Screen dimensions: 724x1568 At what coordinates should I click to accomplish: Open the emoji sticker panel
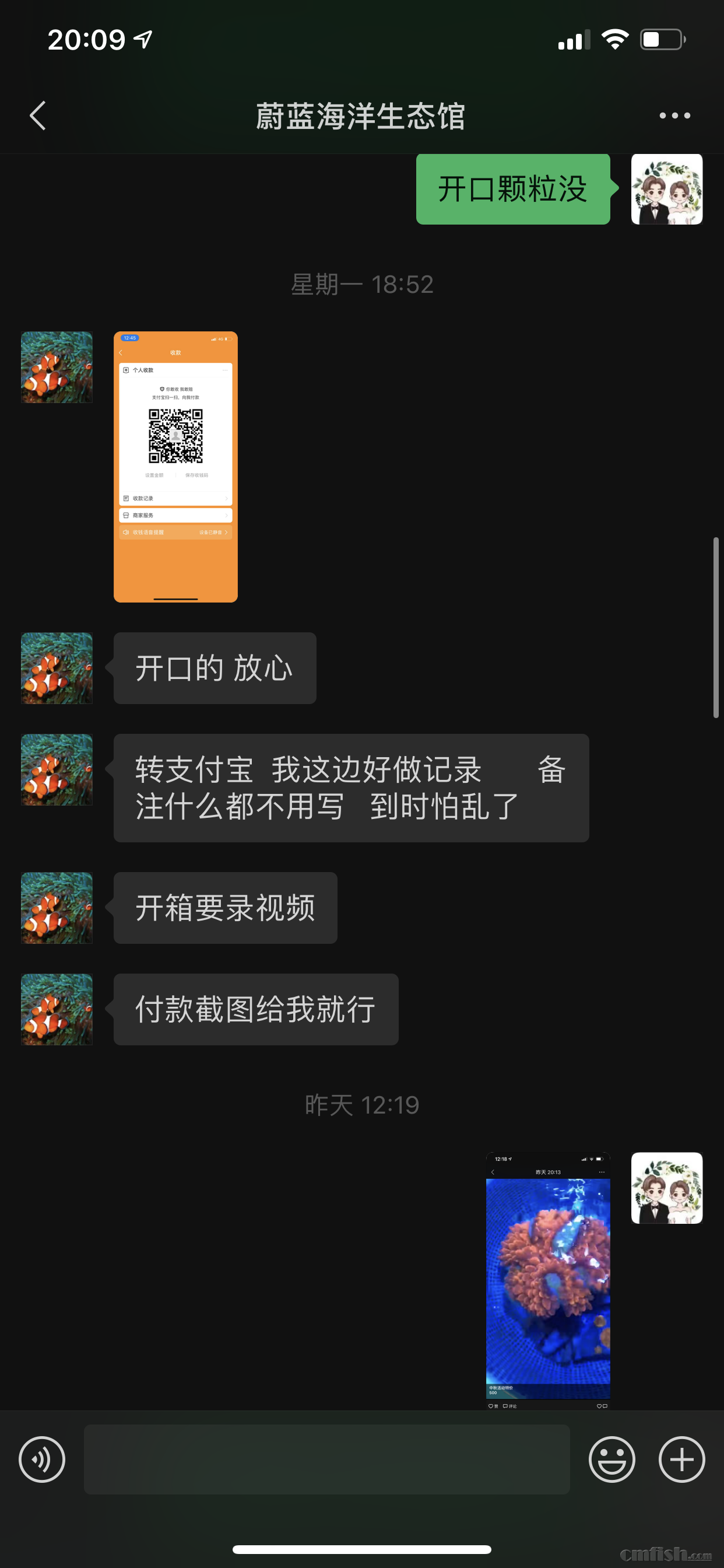(611, 1459)
